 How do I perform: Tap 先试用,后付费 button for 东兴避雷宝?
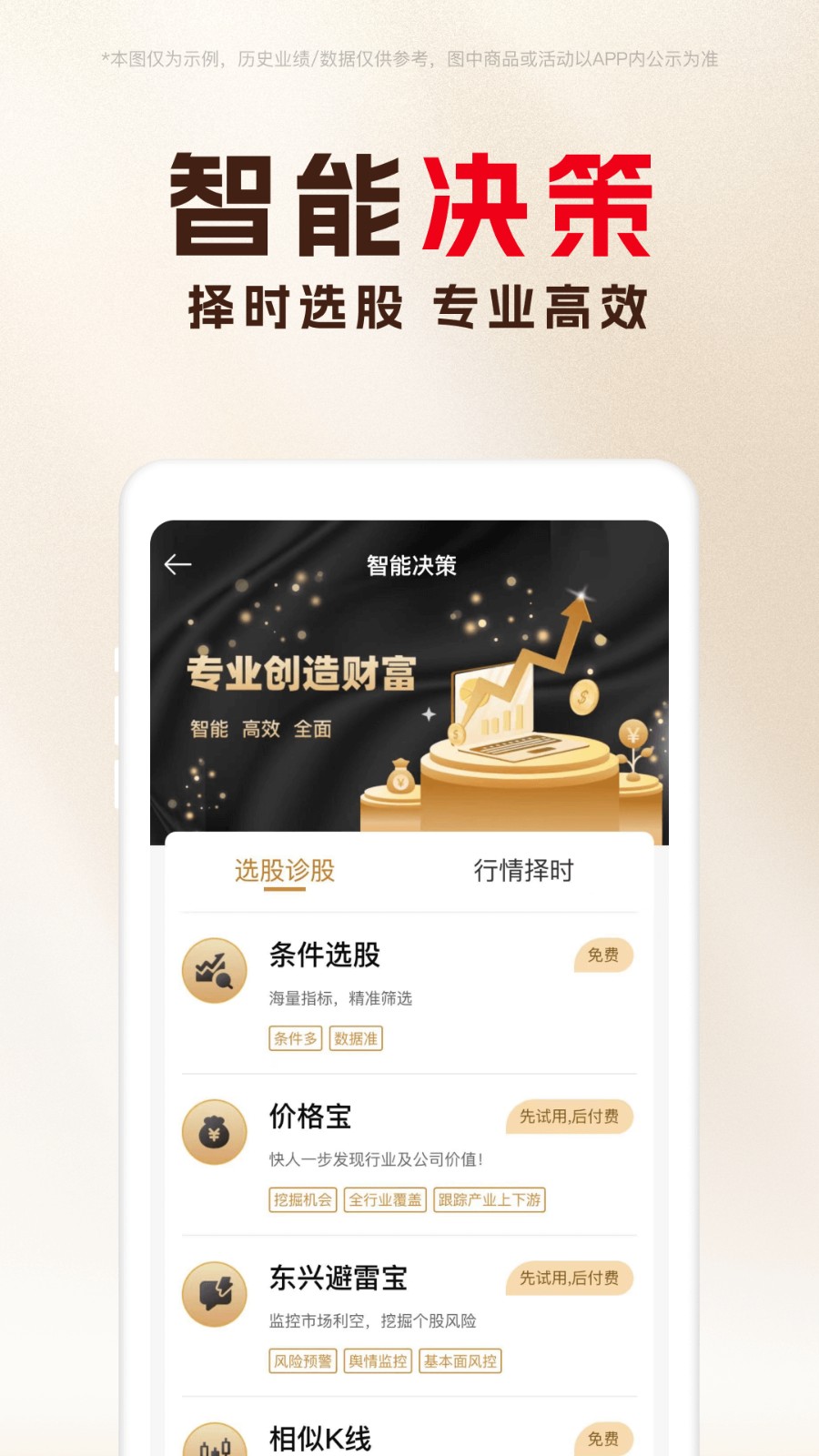click(569, 1279)
